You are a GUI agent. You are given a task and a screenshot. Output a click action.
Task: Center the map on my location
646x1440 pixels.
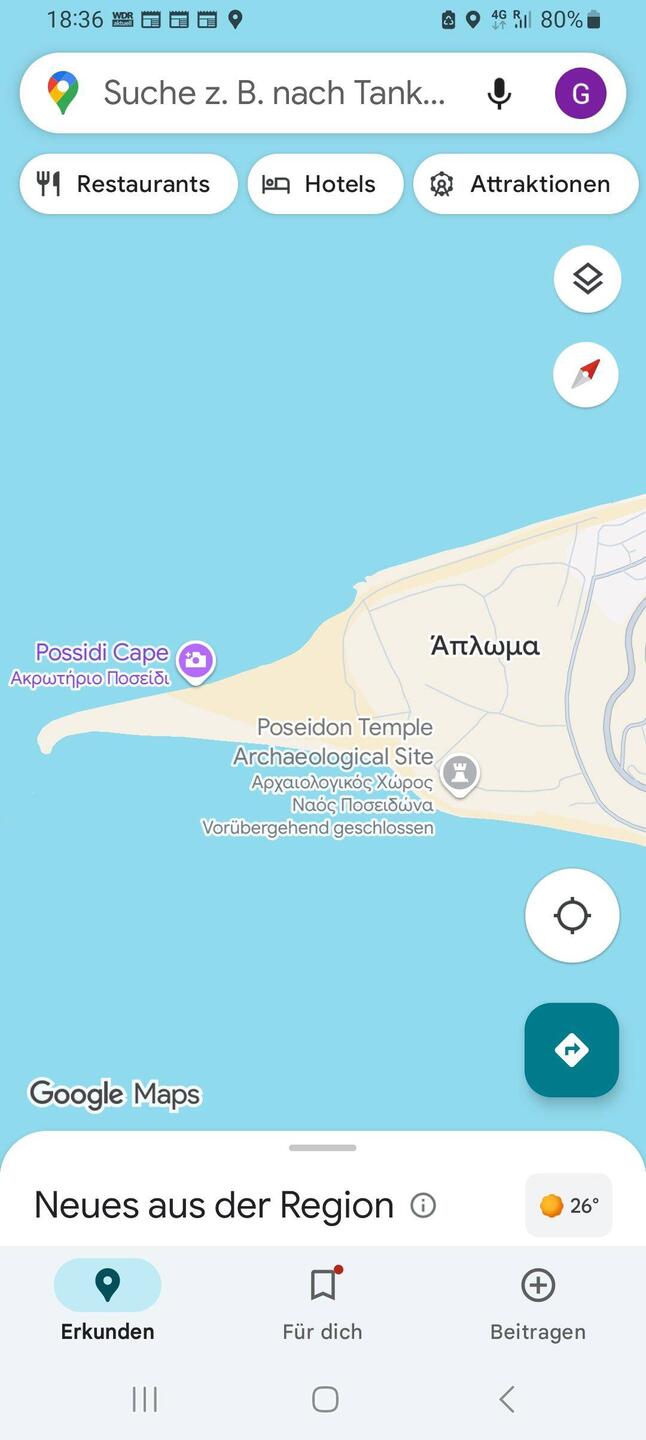[572, 915]
